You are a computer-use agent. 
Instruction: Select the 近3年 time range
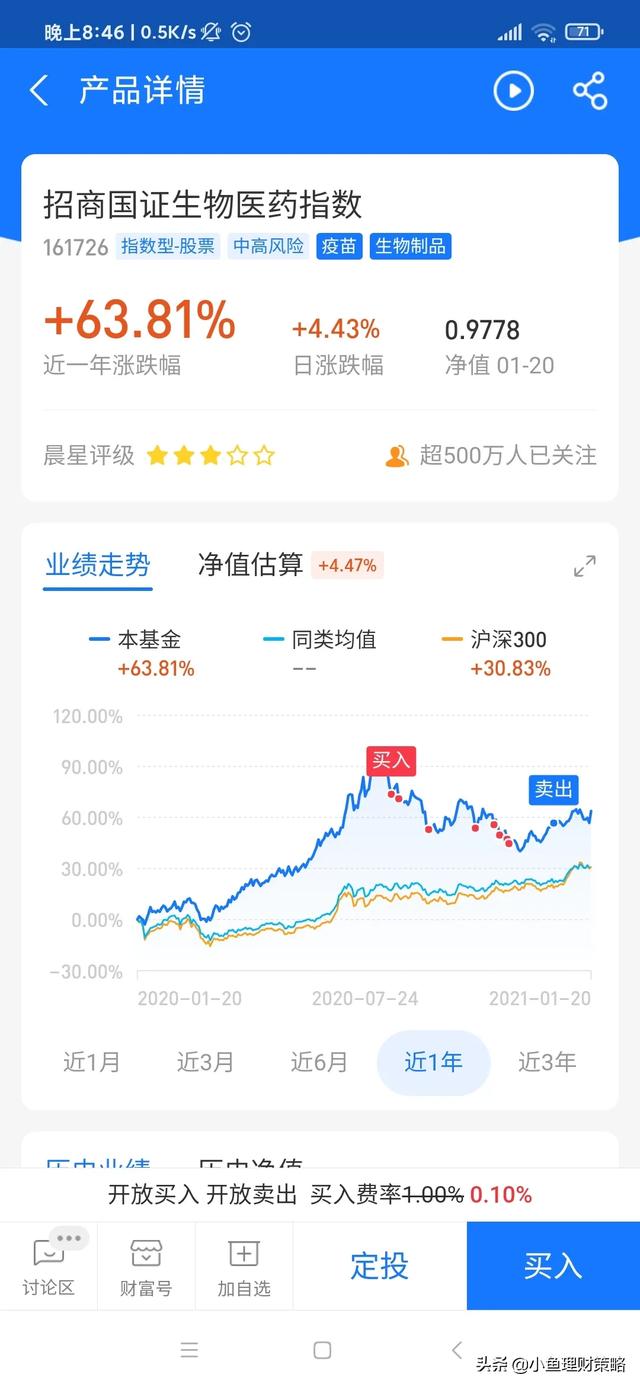tap(547, 1062)
